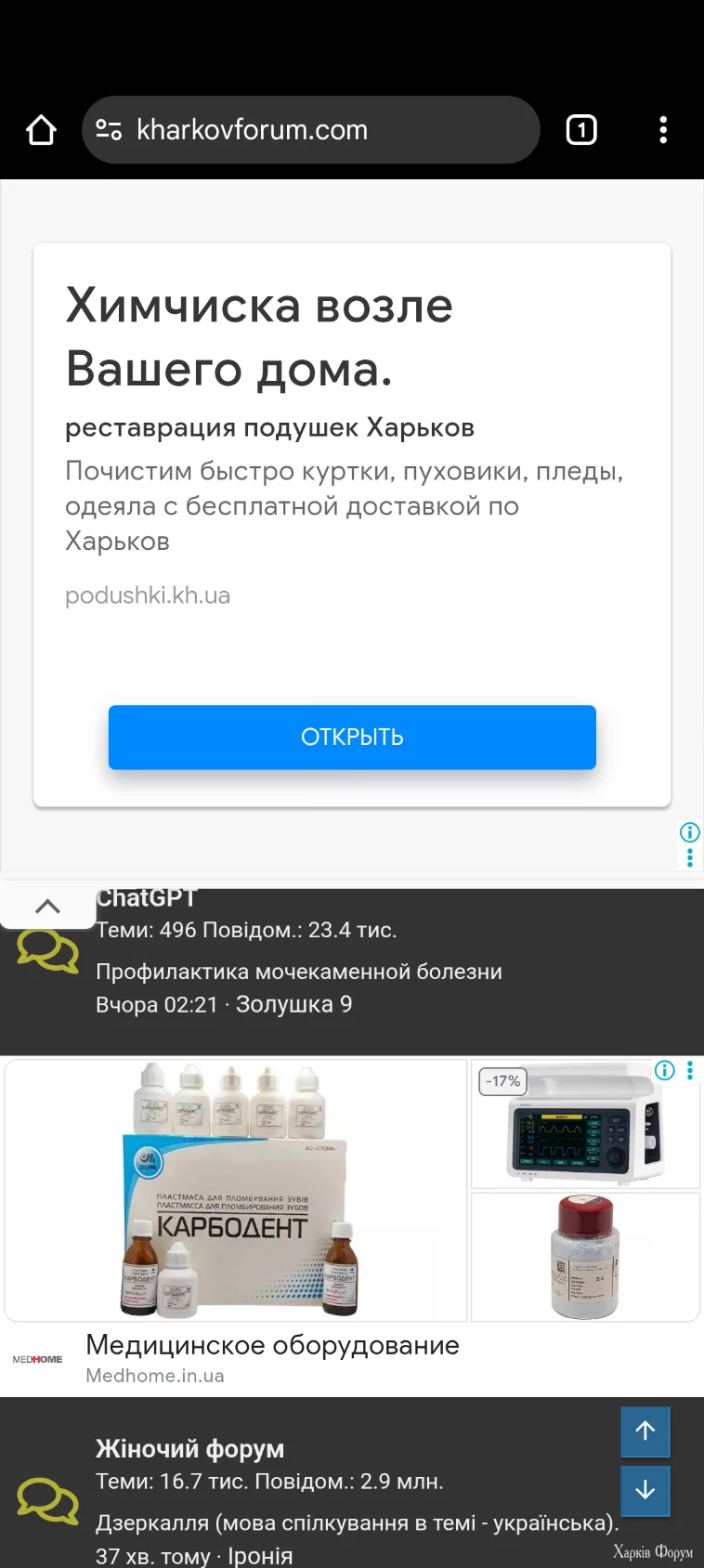The height and width of the screenshot is (1568, 704).
Task: Open the Карбодент product ad image
Action: click(x=236, y=1191)
